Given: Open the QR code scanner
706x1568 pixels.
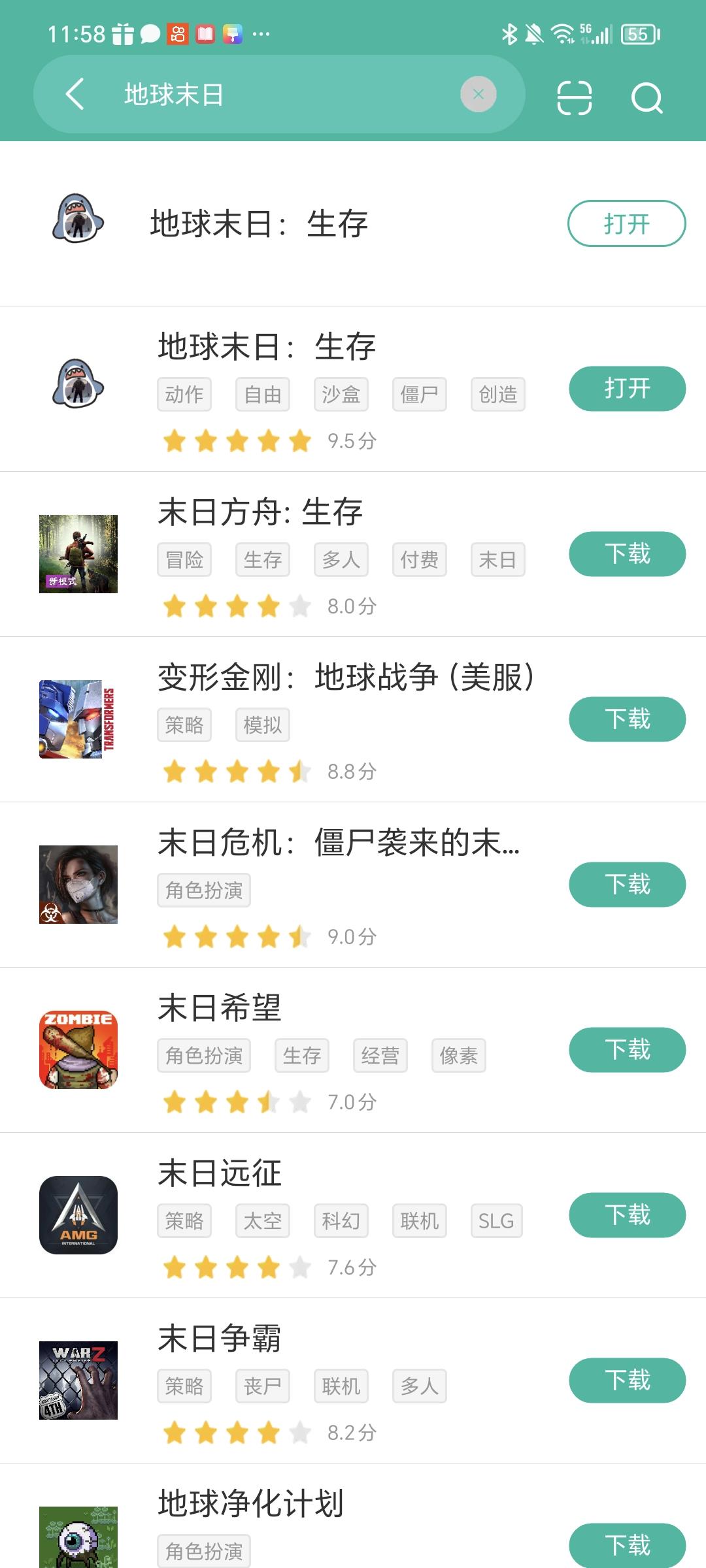Looking at the screenshot, I should tap(574, 98).
